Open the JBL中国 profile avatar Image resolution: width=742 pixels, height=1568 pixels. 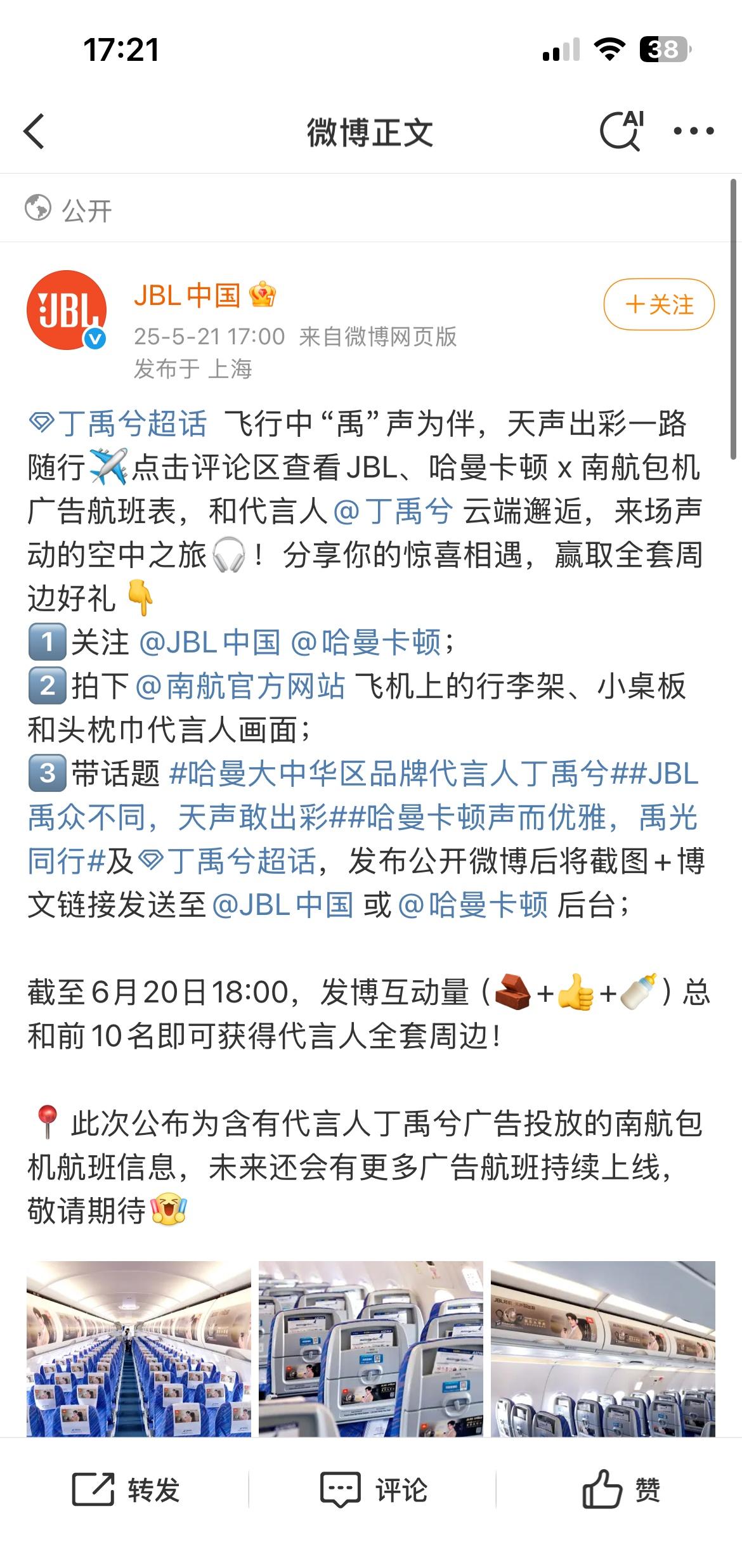click(x=66, y=311)
